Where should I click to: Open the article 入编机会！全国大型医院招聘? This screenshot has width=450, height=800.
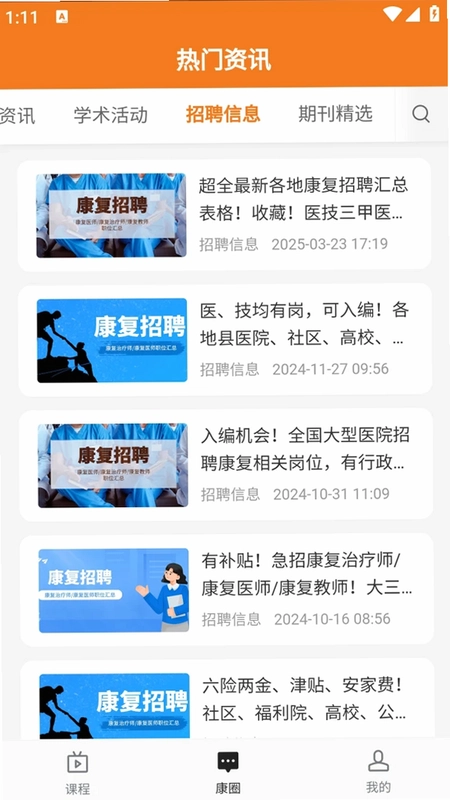pos(226,465)
